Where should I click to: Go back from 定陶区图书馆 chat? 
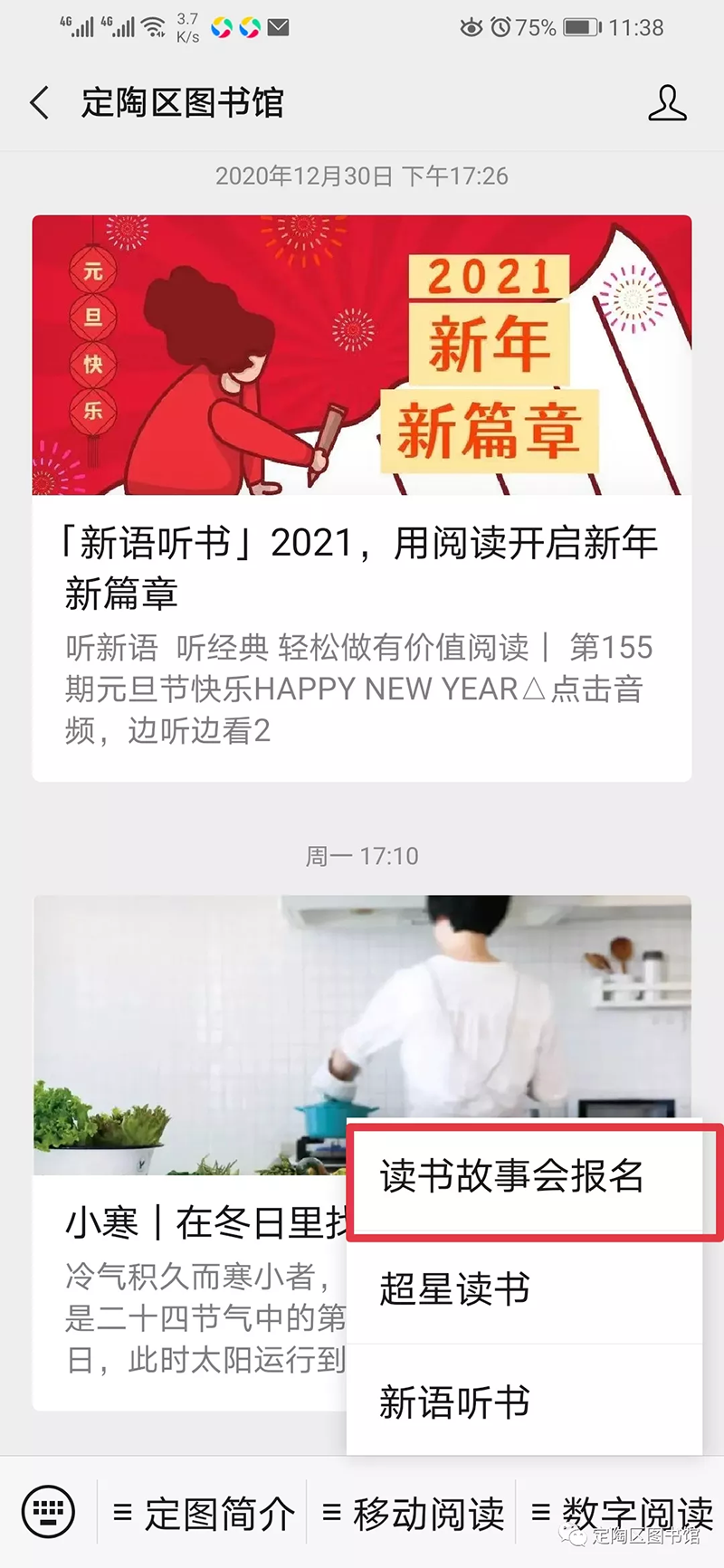tap(40, 103)
